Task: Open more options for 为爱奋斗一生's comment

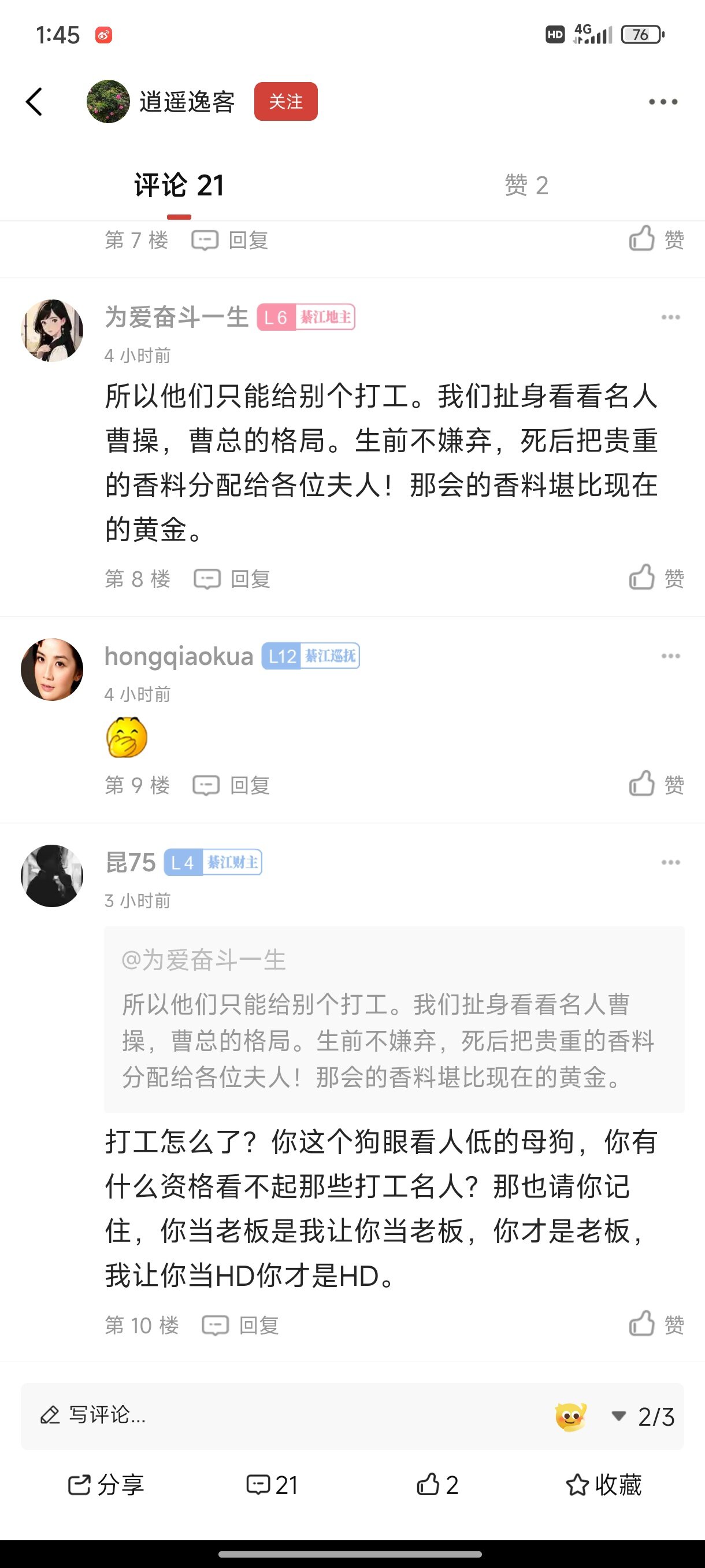Action: (x=670, y=317)
